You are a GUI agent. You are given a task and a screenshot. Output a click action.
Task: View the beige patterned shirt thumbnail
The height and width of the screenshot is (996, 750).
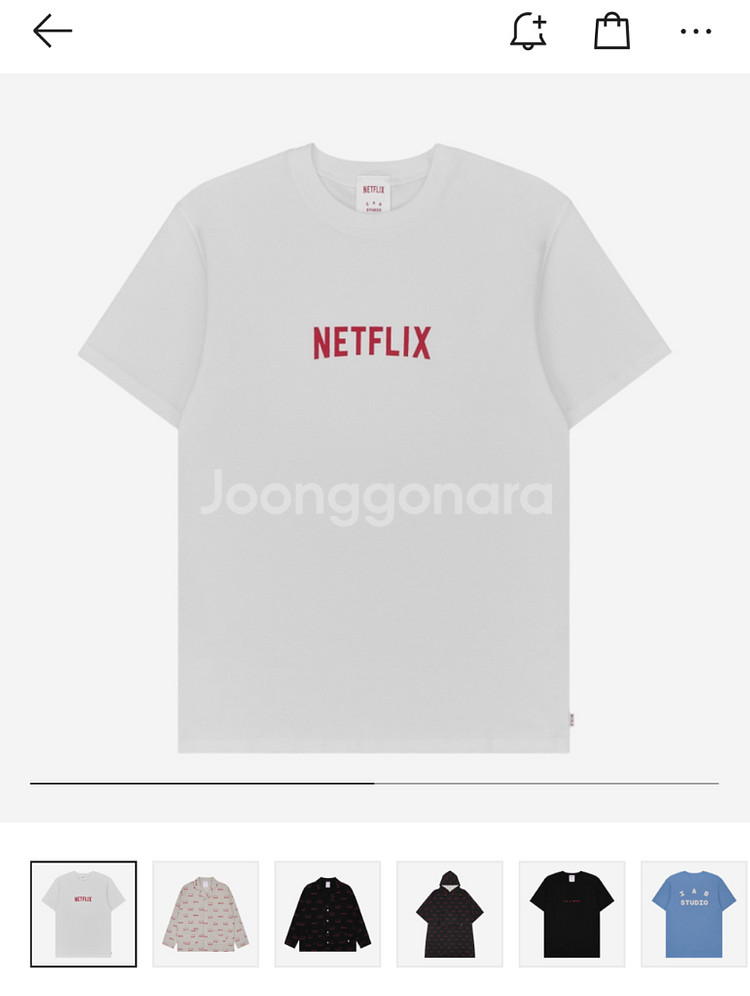pos(205,913)
